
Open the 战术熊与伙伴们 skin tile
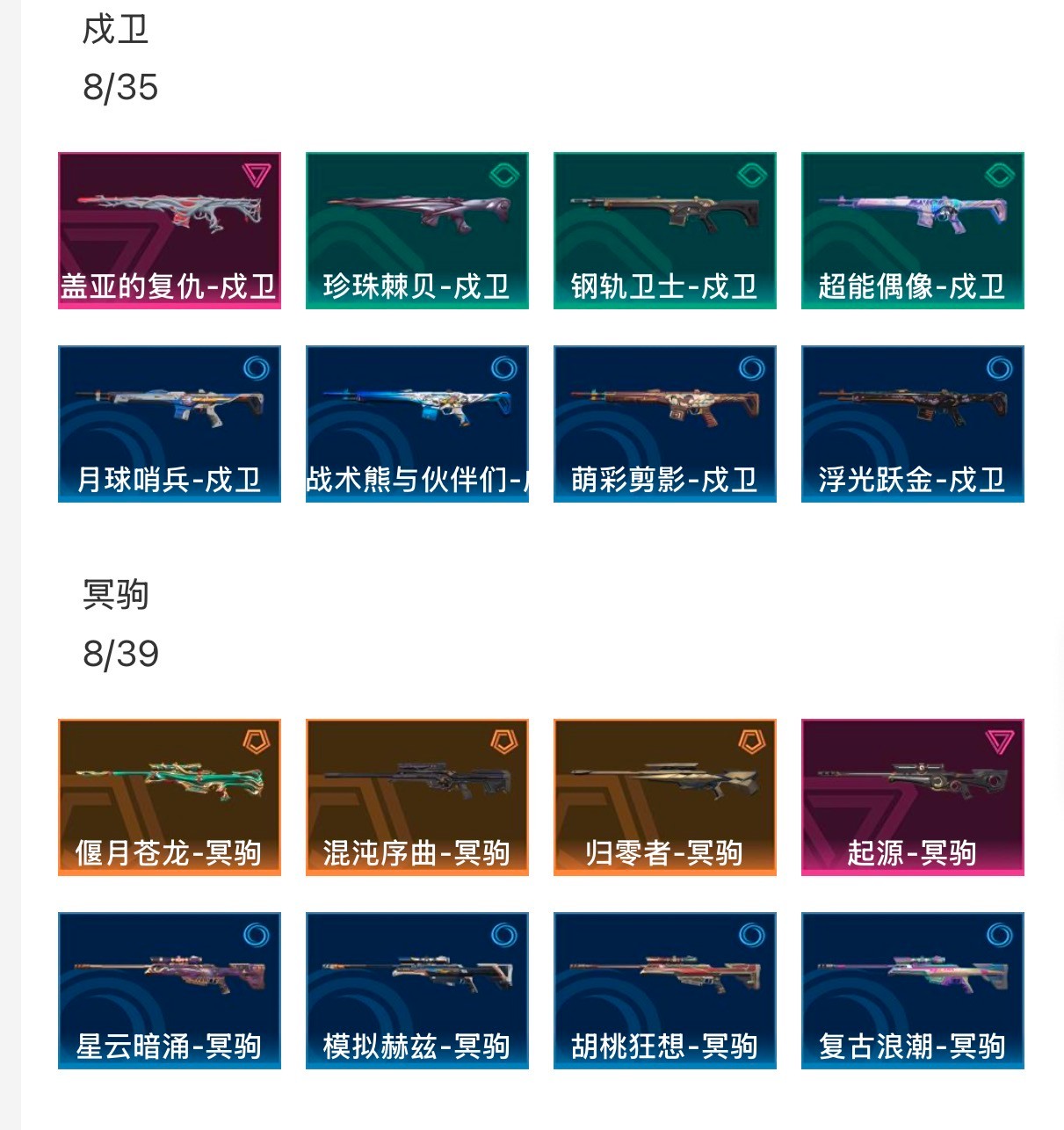(x=417, y=424)
